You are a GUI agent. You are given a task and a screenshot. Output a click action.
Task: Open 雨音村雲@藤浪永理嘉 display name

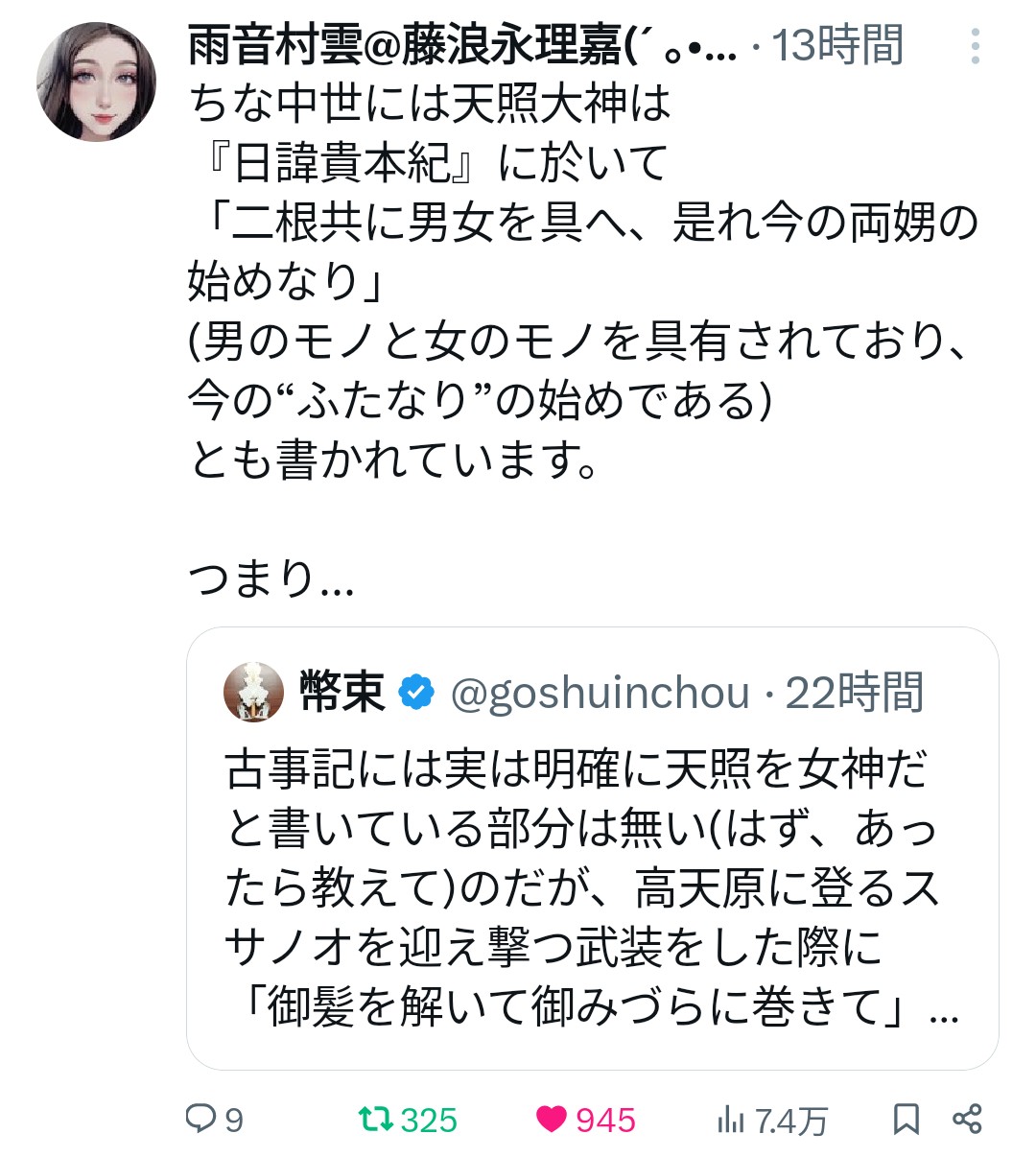[x=460, y=45]
